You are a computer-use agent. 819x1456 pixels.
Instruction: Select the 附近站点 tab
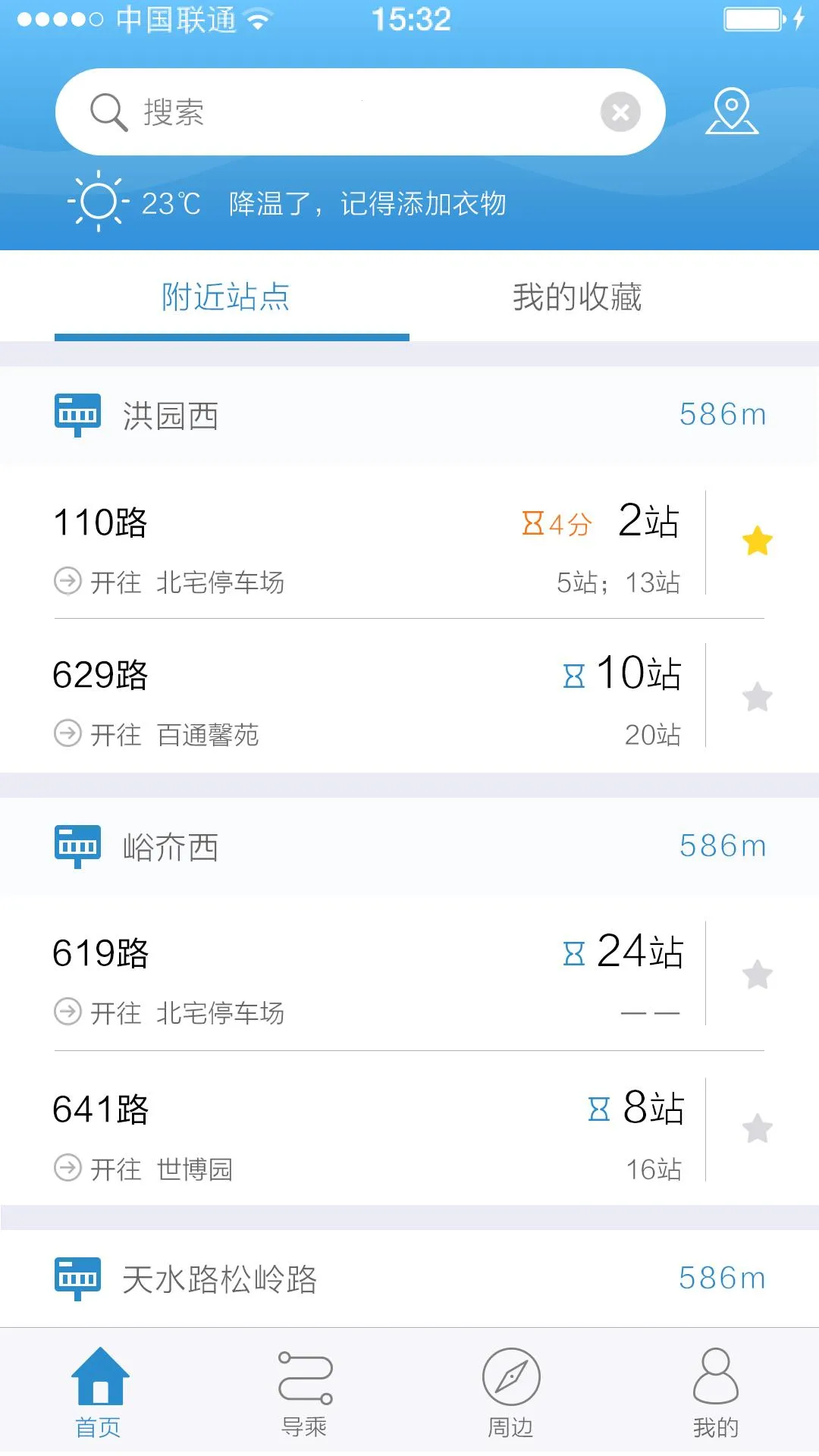click(x=224, y=297)
